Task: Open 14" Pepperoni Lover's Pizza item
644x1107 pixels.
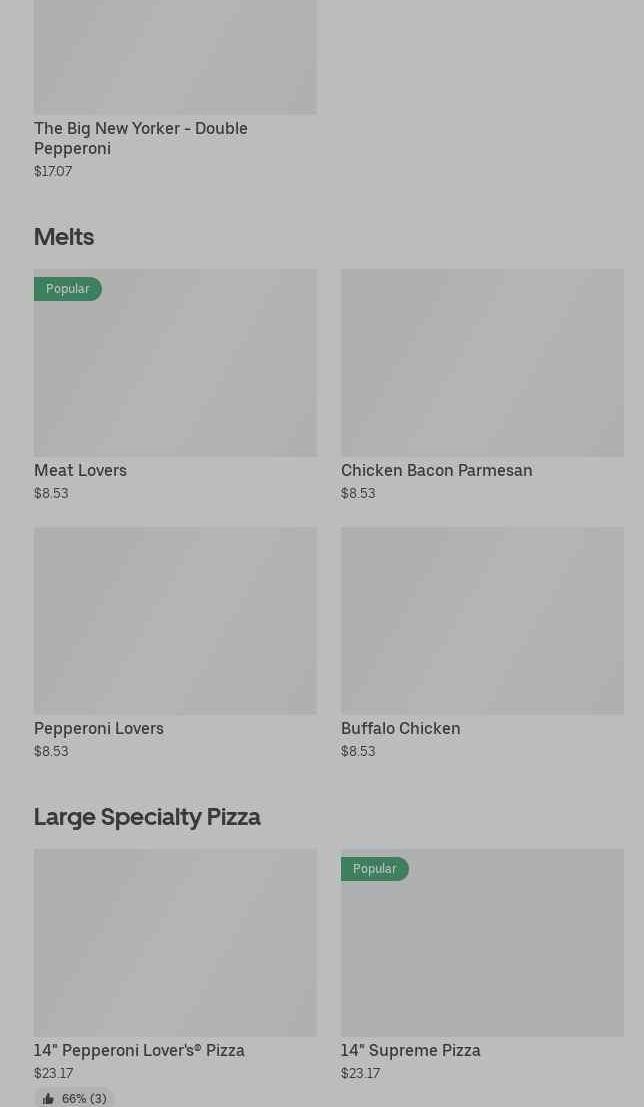Action: [x=175, y=943]
